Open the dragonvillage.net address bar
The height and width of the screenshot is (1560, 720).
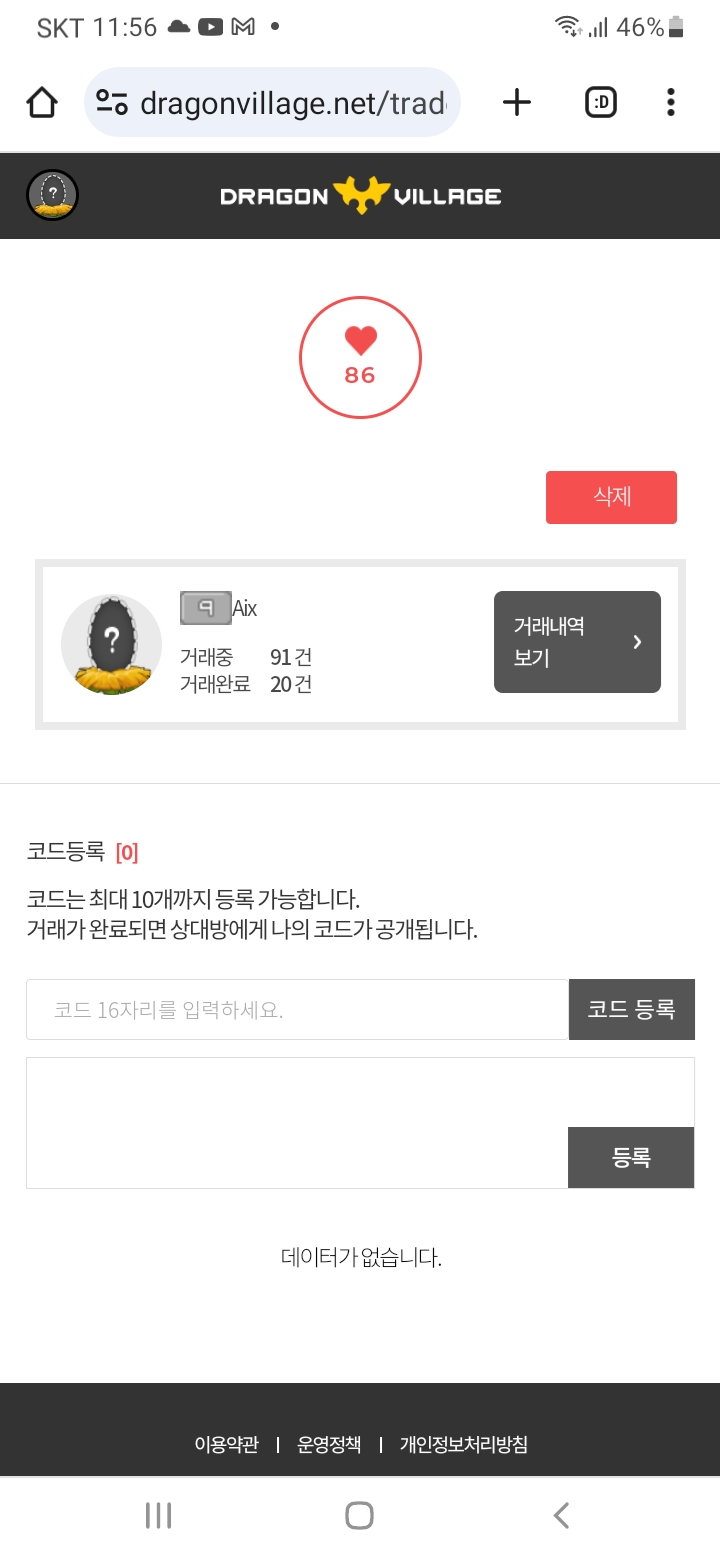click(290, 102)
